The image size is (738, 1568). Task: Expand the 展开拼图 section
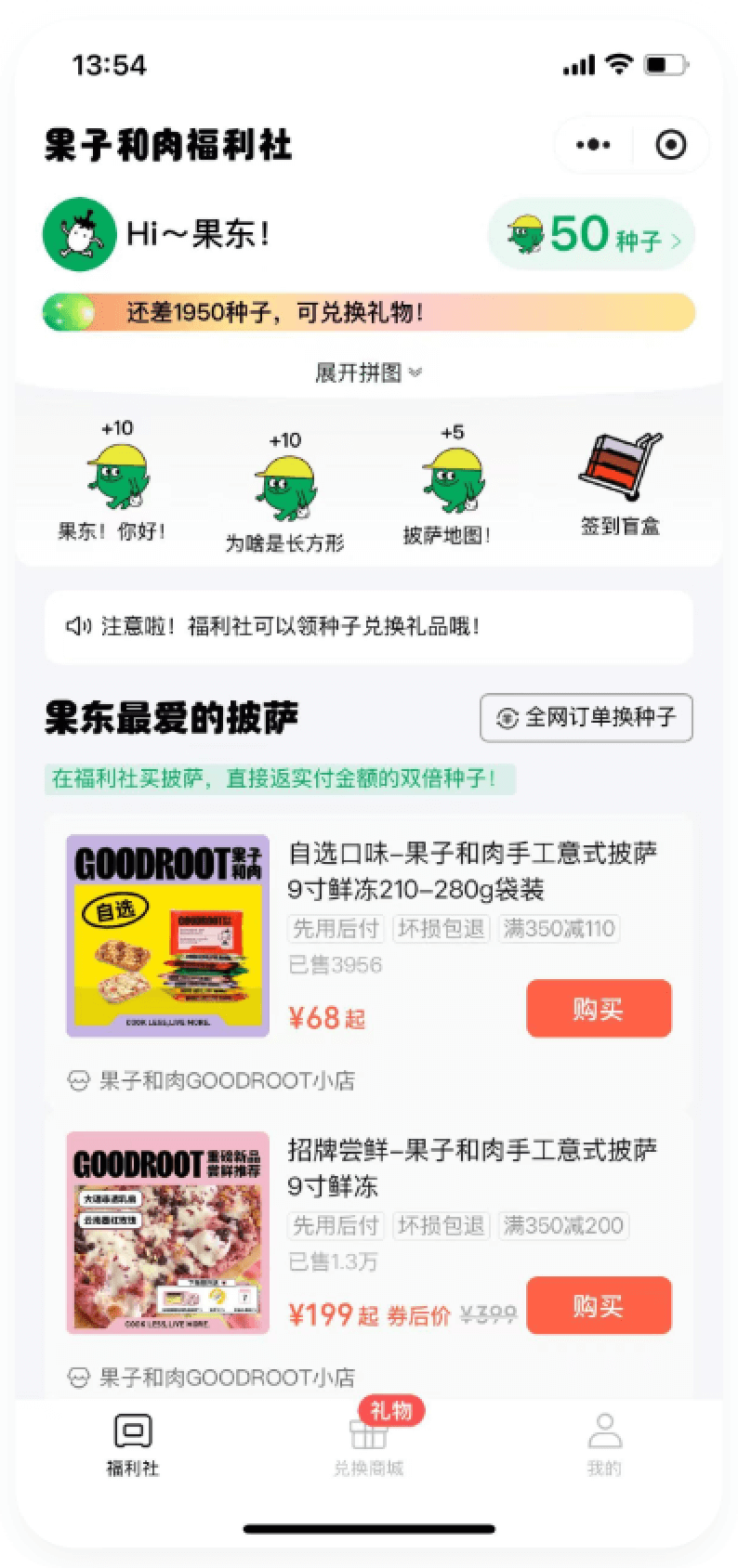[368, 372]
